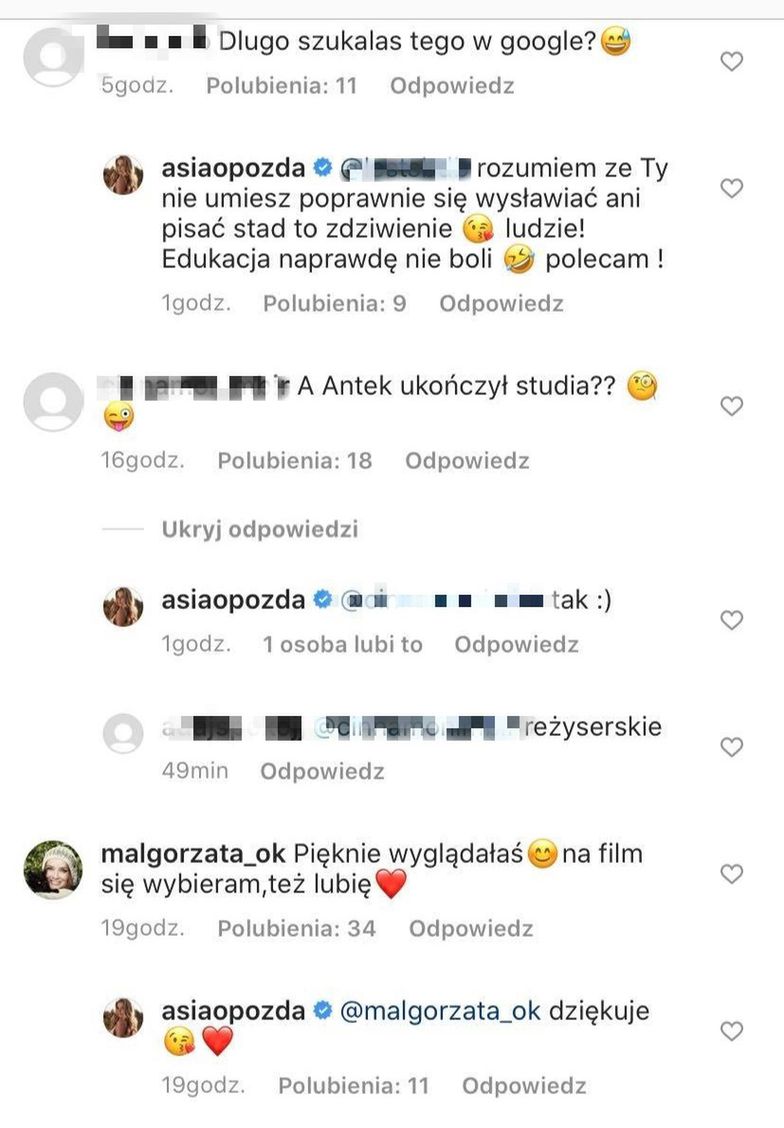Like the comment 'Dlugo szukalas tego w google?'
This screenshot has width=784, height=1128.
point(732,62)
